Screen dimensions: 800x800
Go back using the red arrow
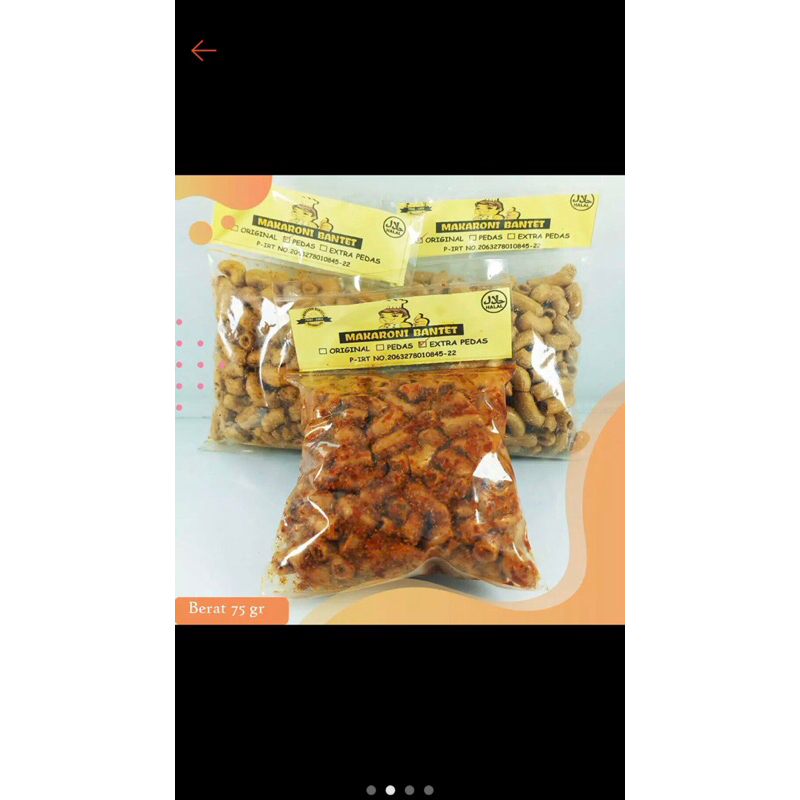(x=204, y=51)
